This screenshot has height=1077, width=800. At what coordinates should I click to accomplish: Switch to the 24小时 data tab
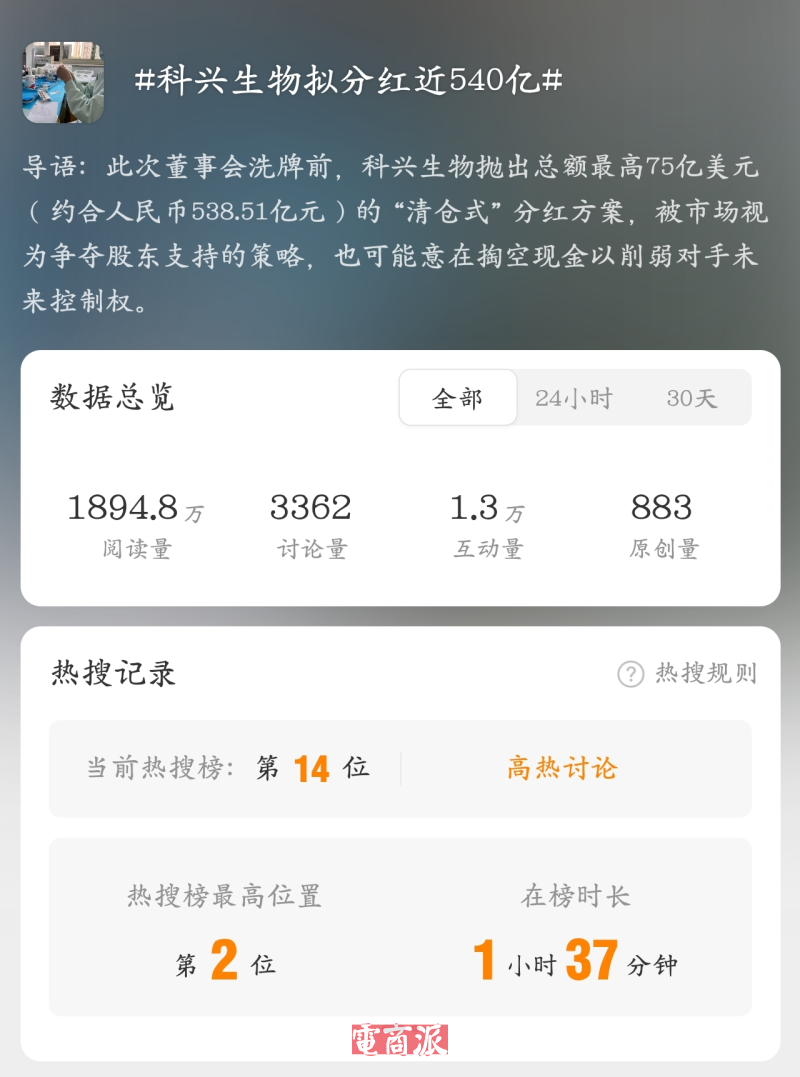pos(573,398)
